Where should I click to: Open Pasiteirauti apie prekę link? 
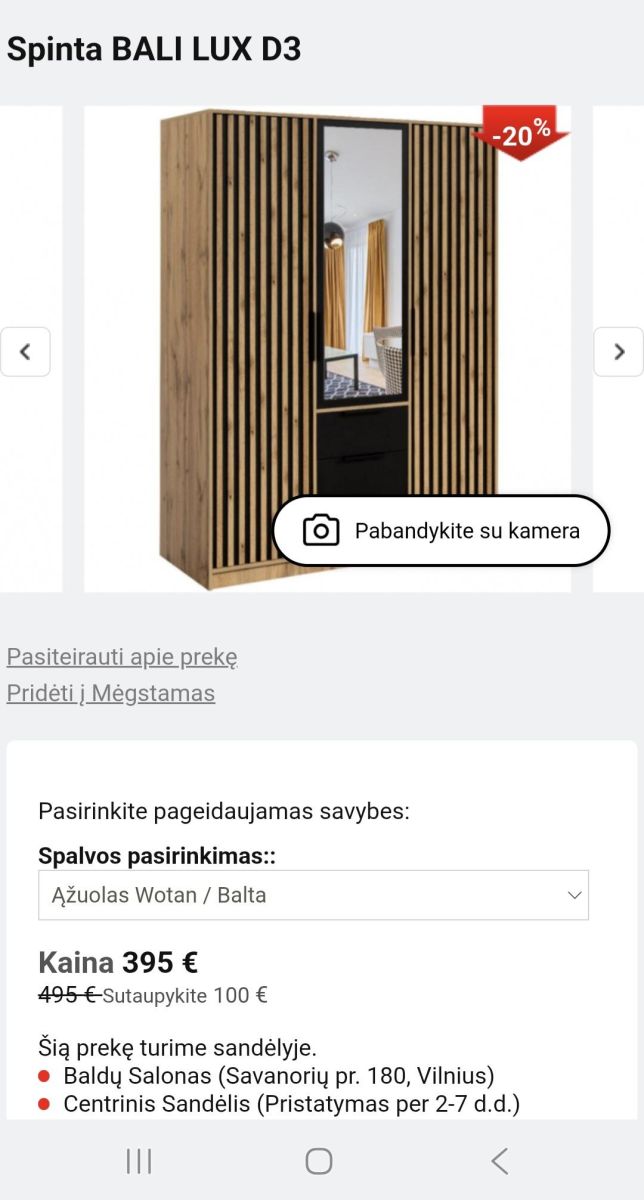coord(122,657)
